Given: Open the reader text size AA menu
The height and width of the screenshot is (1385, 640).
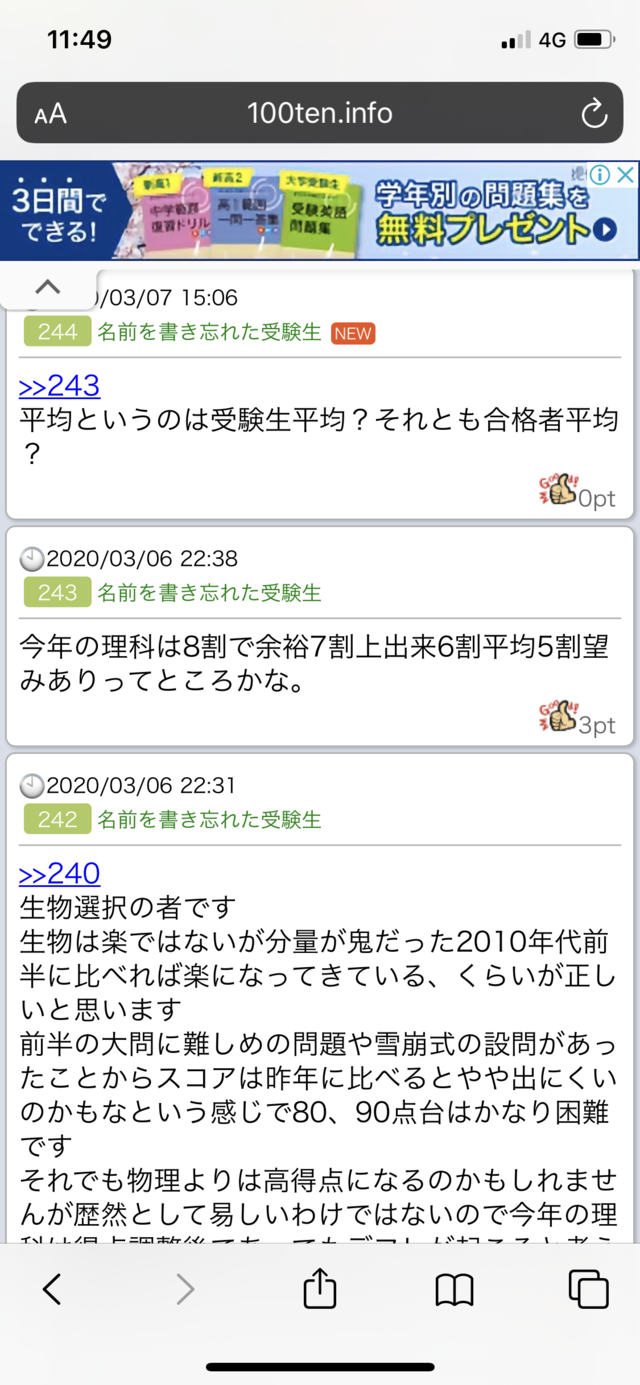Looking at the screenshot, I should [50, 114].
